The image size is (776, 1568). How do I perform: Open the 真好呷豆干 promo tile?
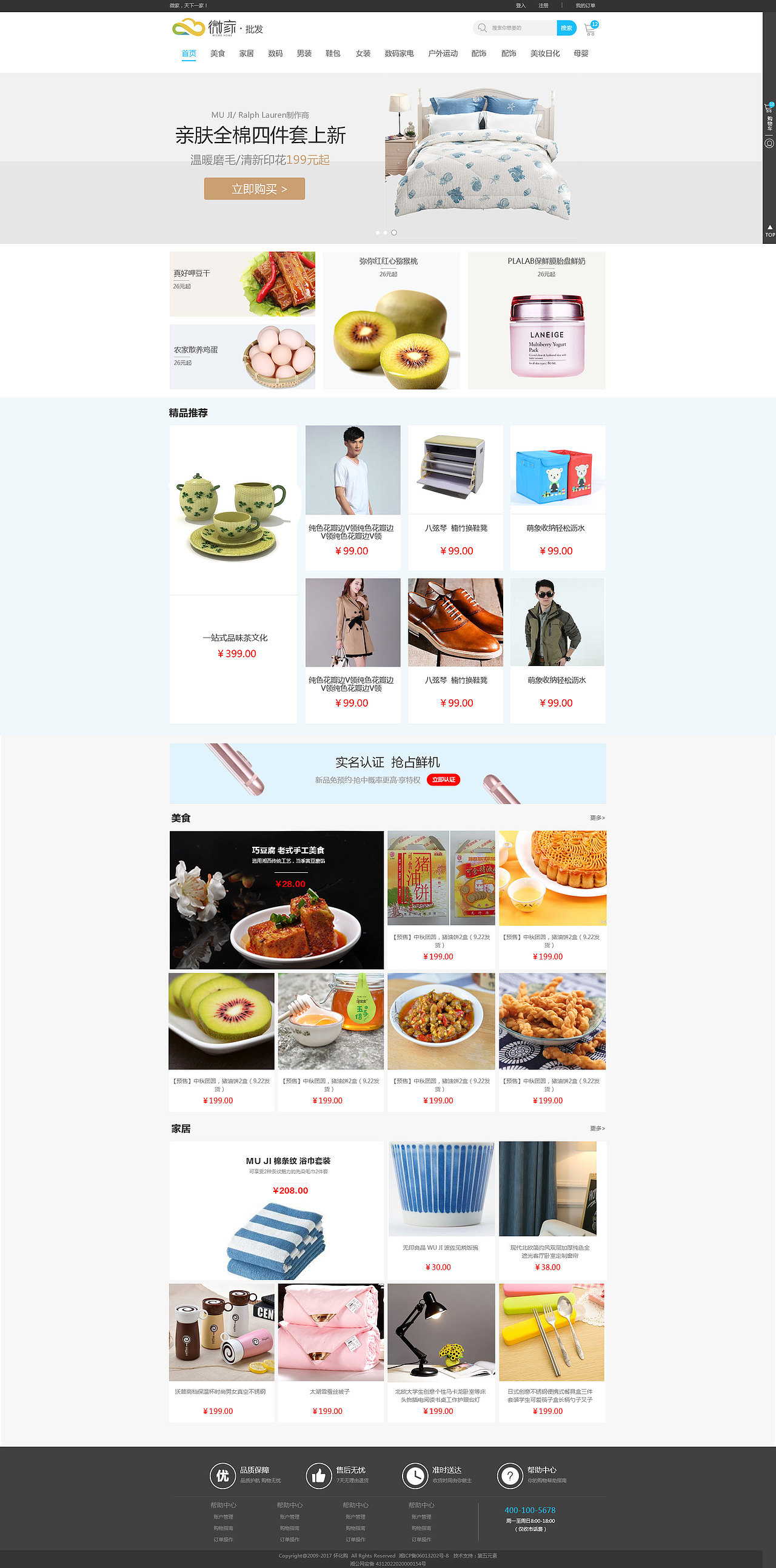tap(242, 284)
